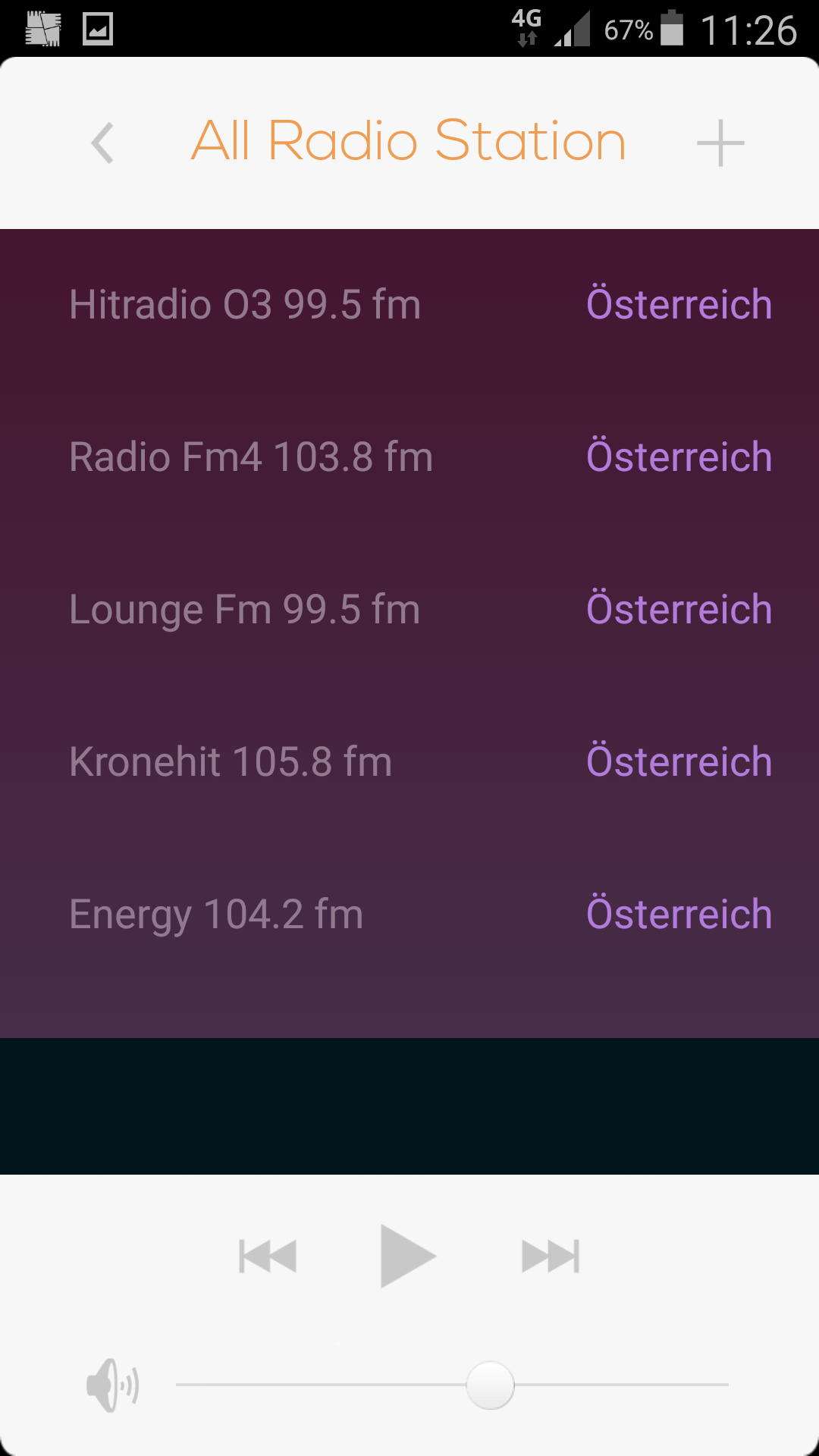Image resolution: width=819 pixels, height=1456 pixels.
Task: Choose Radio Fm4 103.8 fm
Action: pos(251,457)
